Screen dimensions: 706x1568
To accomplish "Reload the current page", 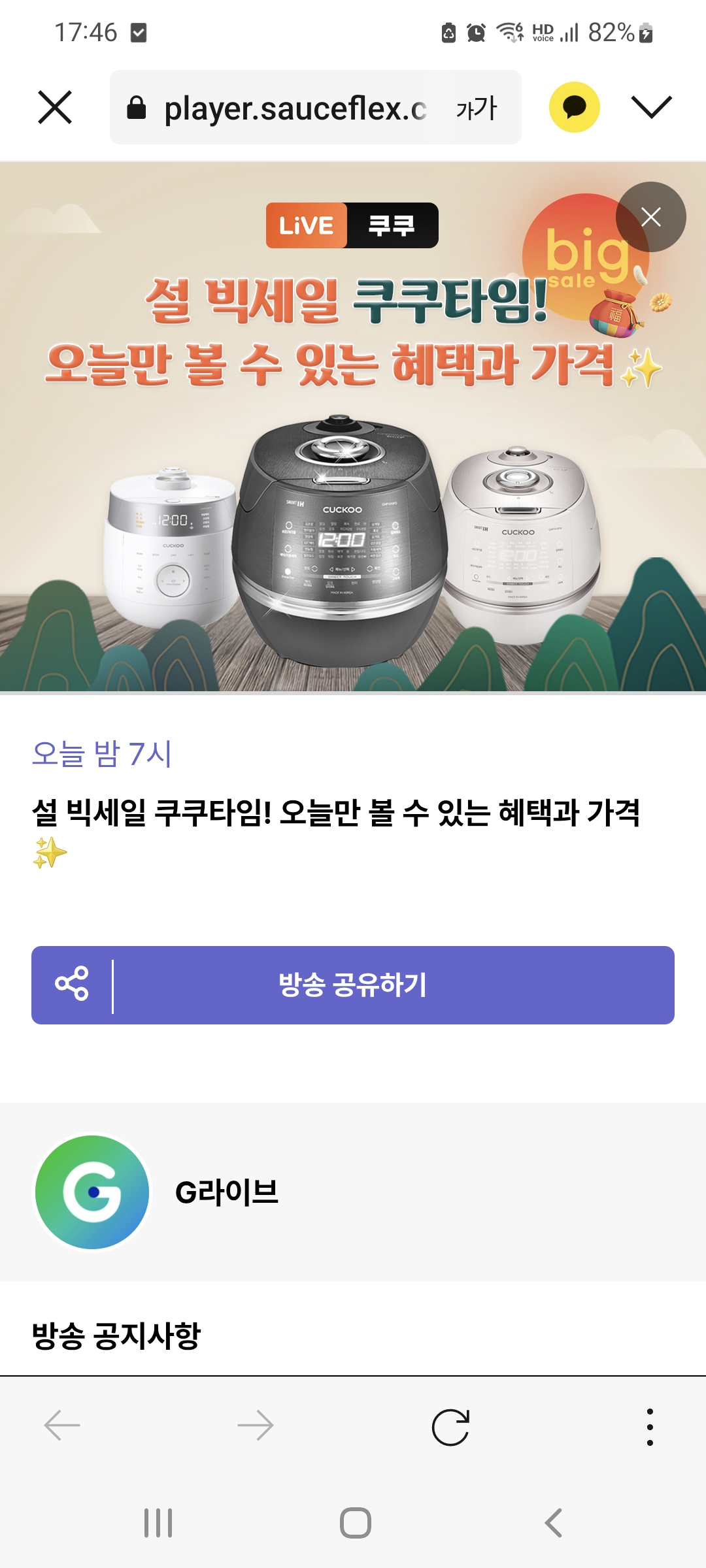I will pyautogui.click(x=450, y=1427).
